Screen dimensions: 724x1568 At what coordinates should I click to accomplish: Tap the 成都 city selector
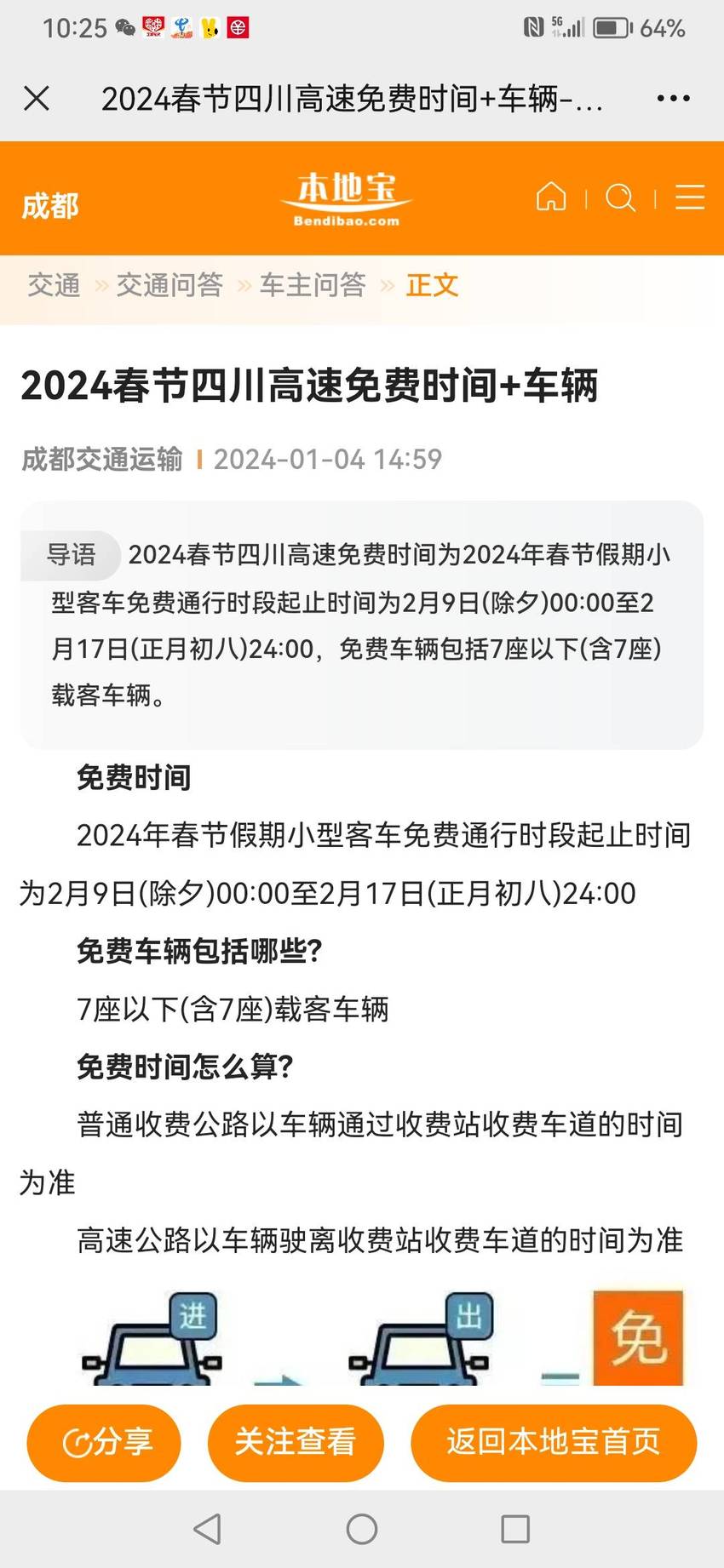[50, 205]
